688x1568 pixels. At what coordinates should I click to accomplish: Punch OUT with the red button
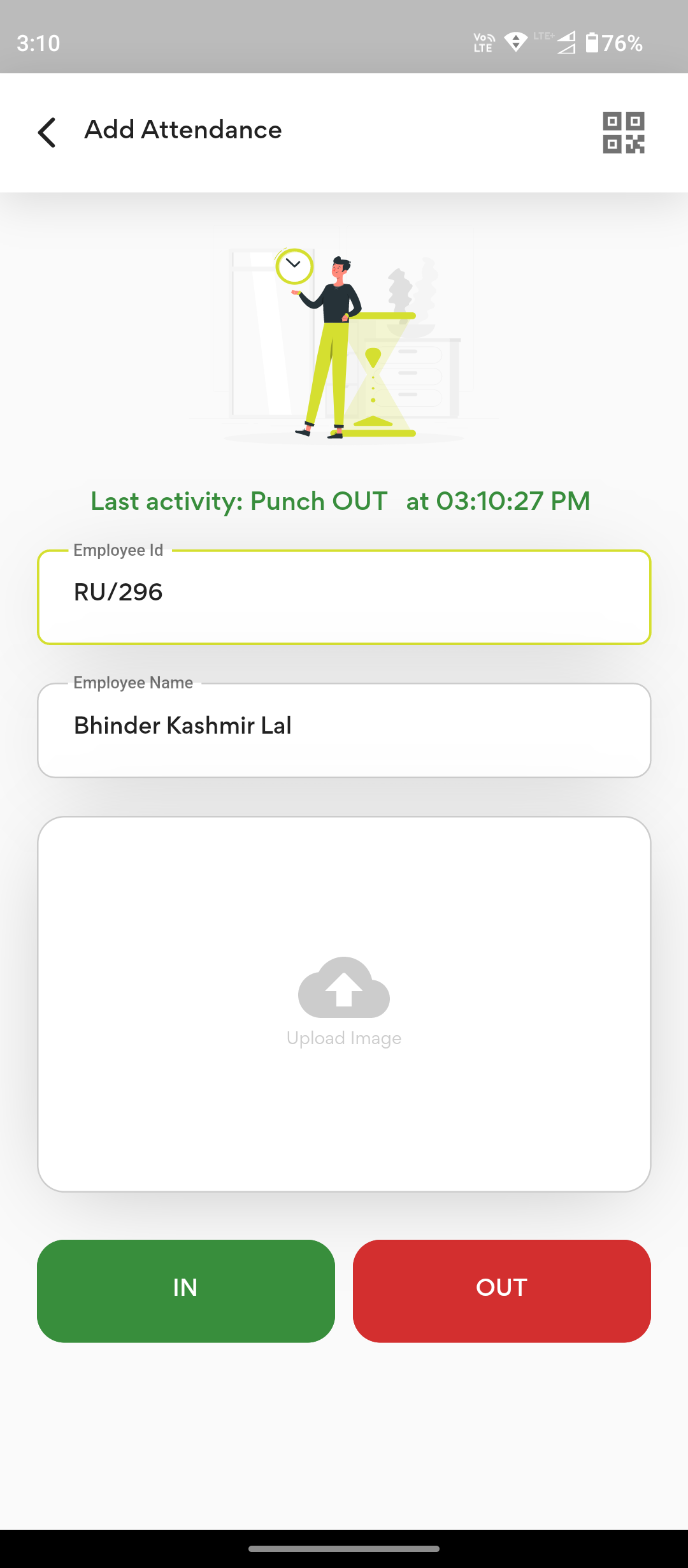[x=502, y=1291]
